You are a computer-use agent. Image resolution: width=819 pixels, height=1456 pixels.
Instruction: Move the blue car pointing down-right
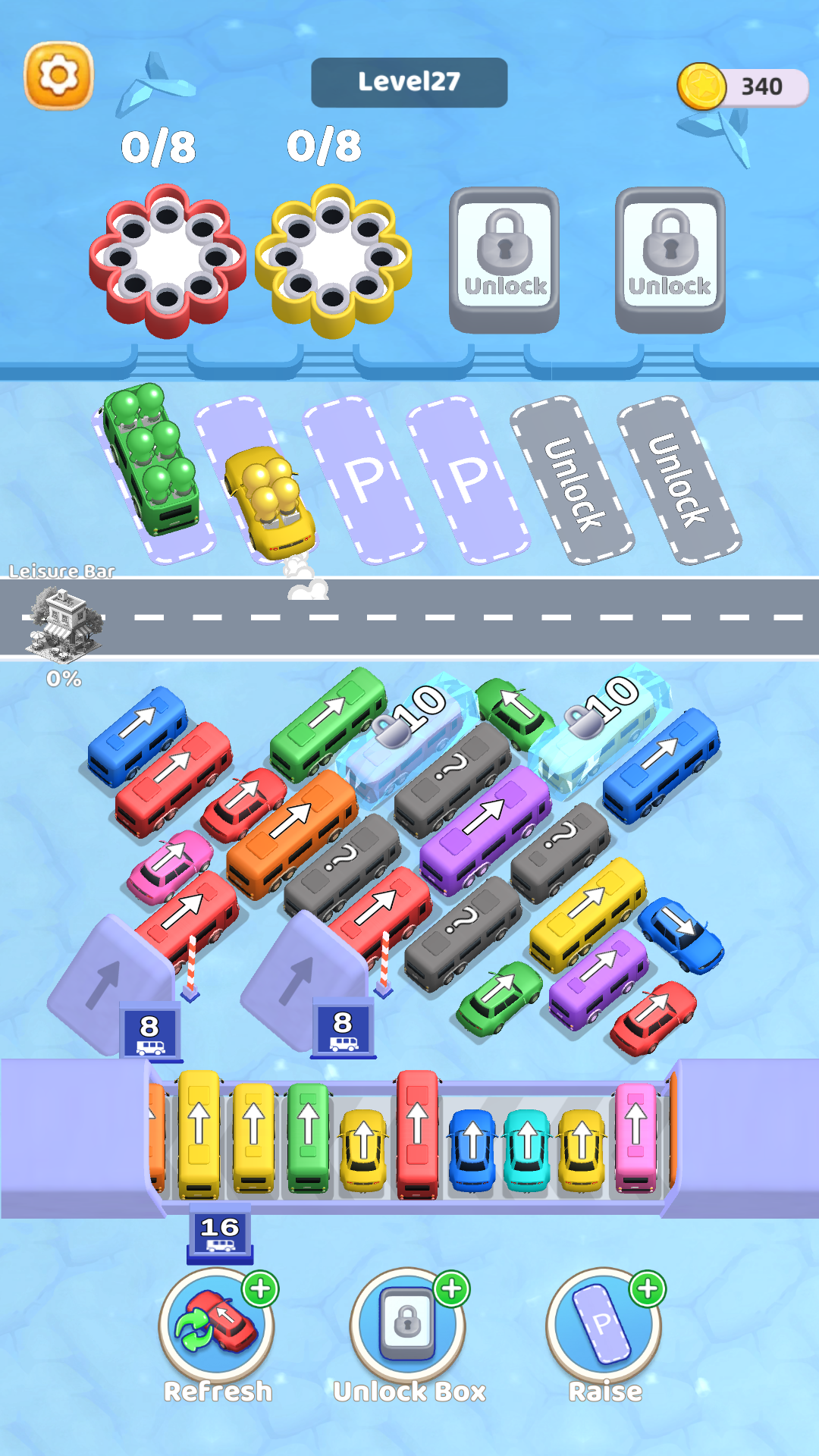(680, 934)
